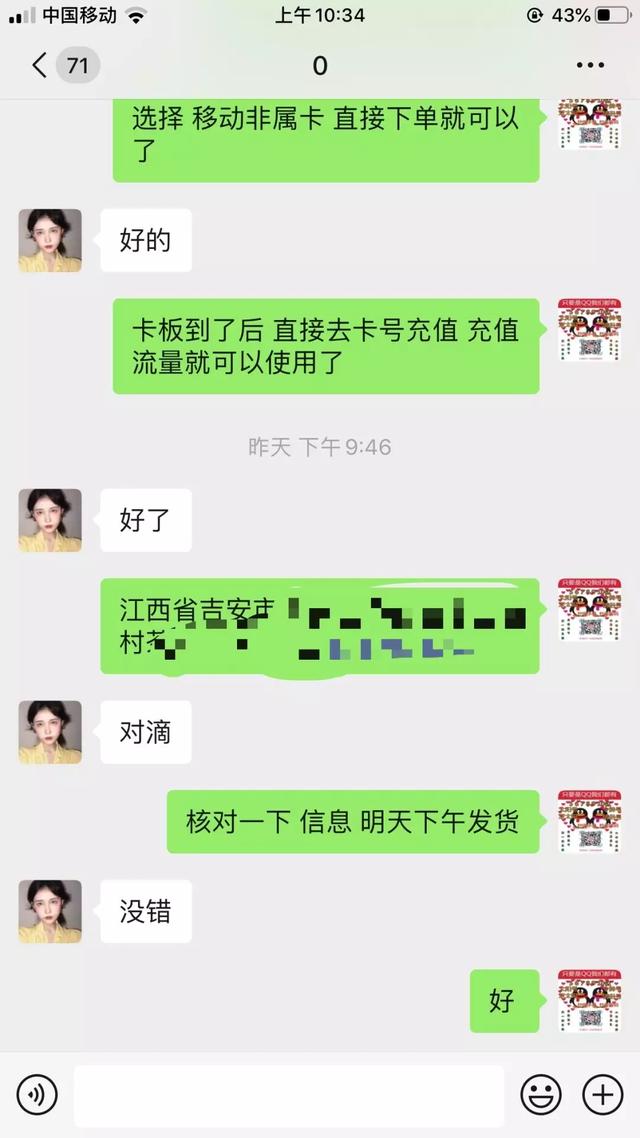The image size is (640, 1138).
Task: Open the three-dot chat info menu
Action: [x=591, y=66]
